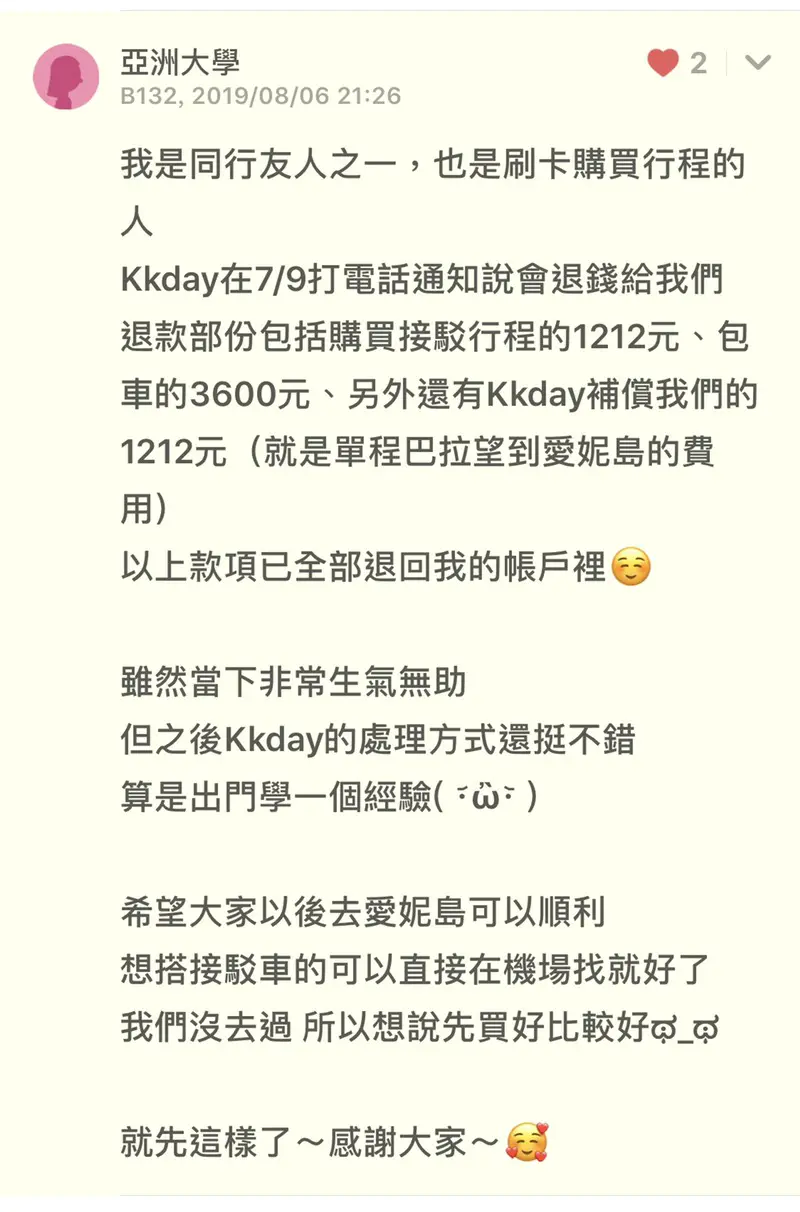This screenshot has width=800, height=1212.
Task: Open the 亞洲大學 commenter's avatar
Action: [x=66, y=77]
